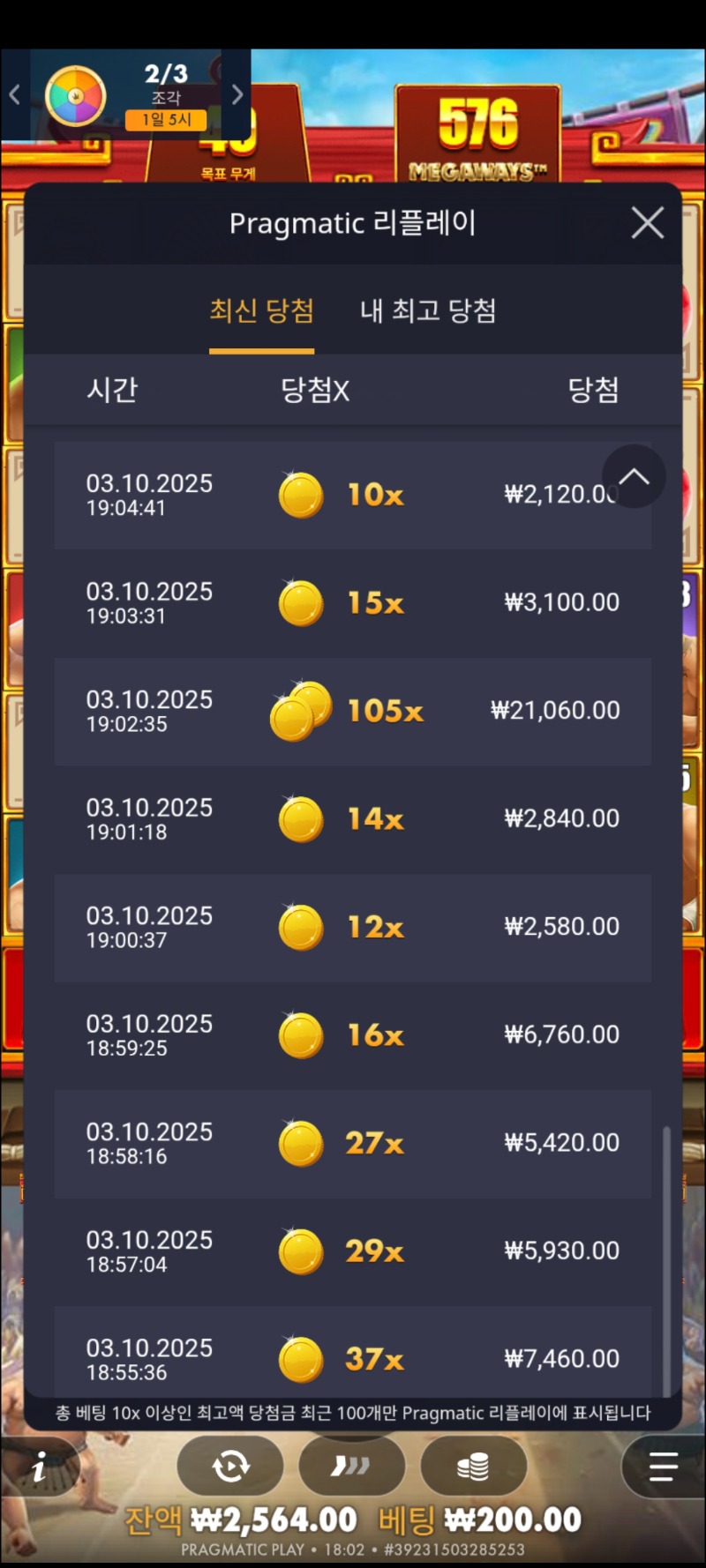
Task: Tap the autoplay spin button
Action: point(230,1466)
